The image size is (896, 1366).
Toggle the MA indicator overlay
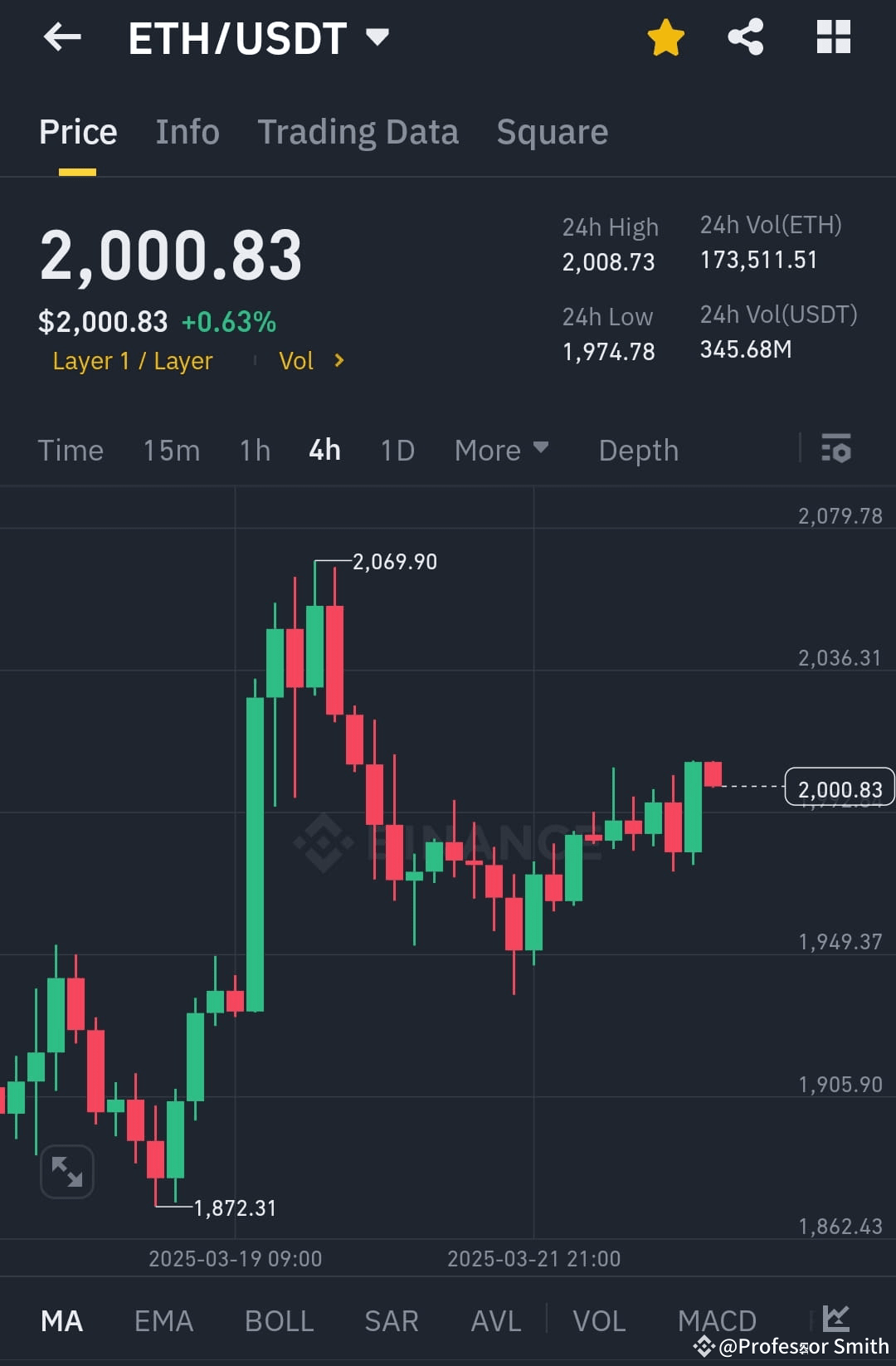pyautogui.click(x=63, y=1320)
